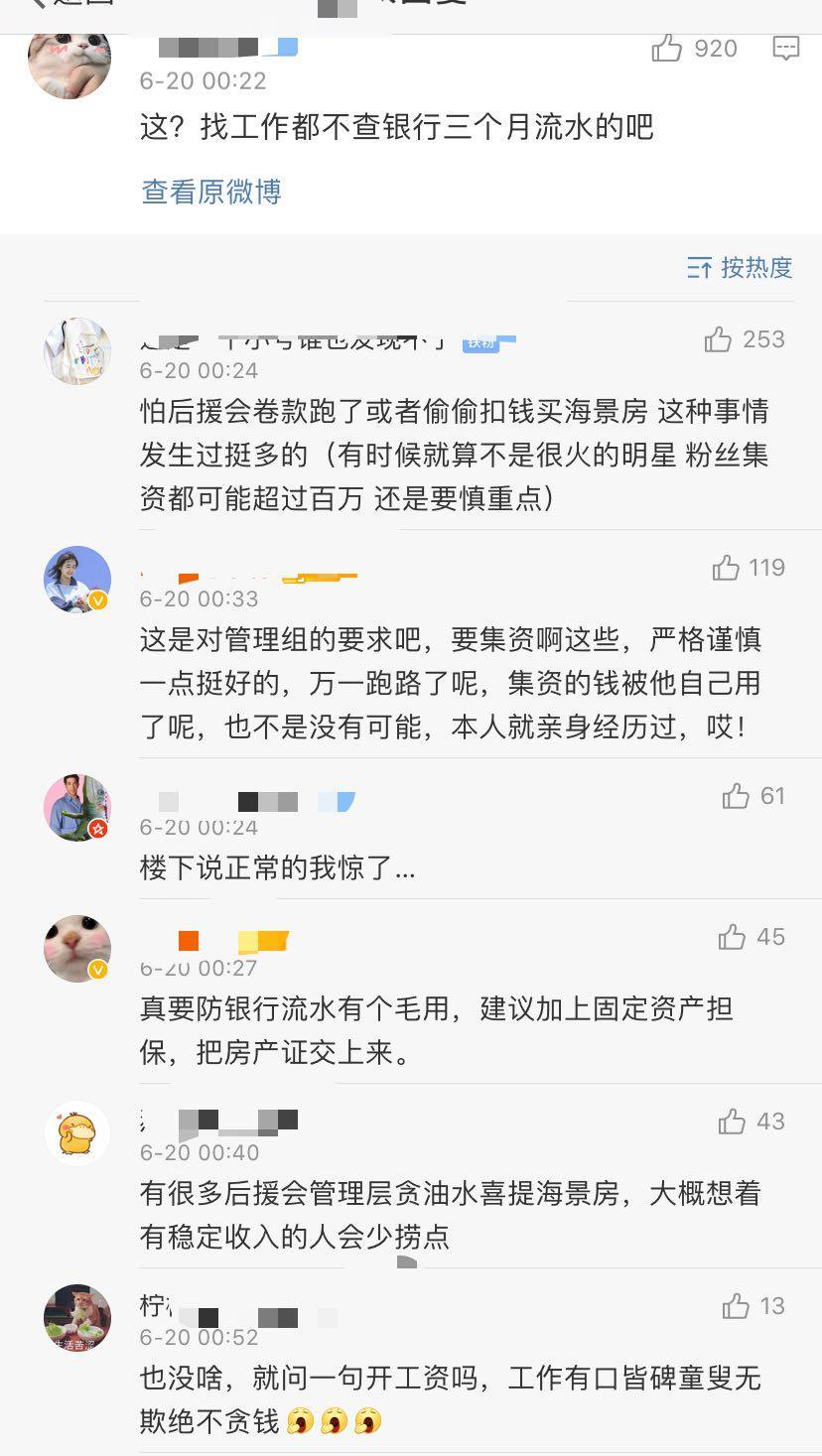822x1456 pixels.
Task: Toggle like on the 45-like comment
Action: (x=733, y=936)
